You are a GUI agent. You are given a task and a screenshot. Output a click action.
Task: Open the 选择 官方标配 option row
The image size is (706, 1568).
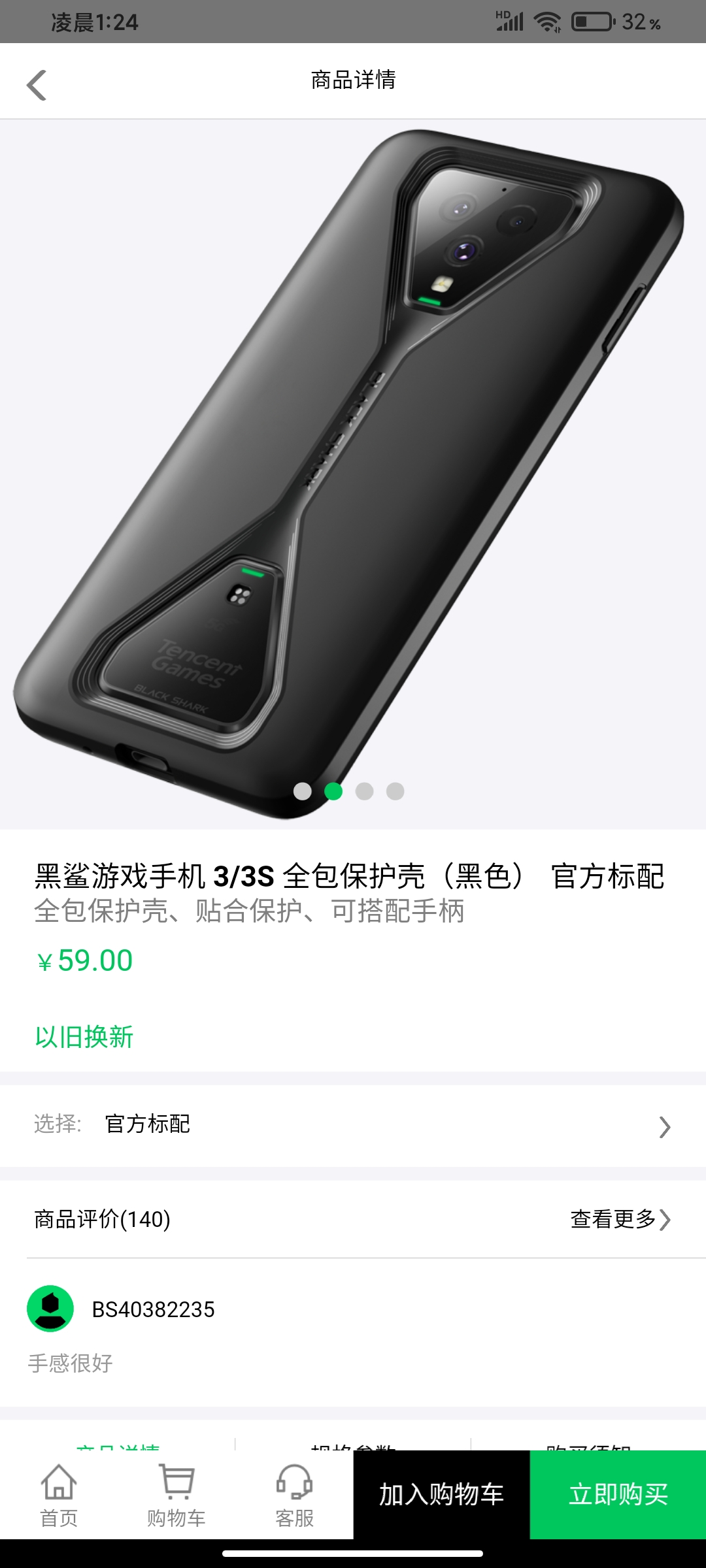click(353, 1125)
